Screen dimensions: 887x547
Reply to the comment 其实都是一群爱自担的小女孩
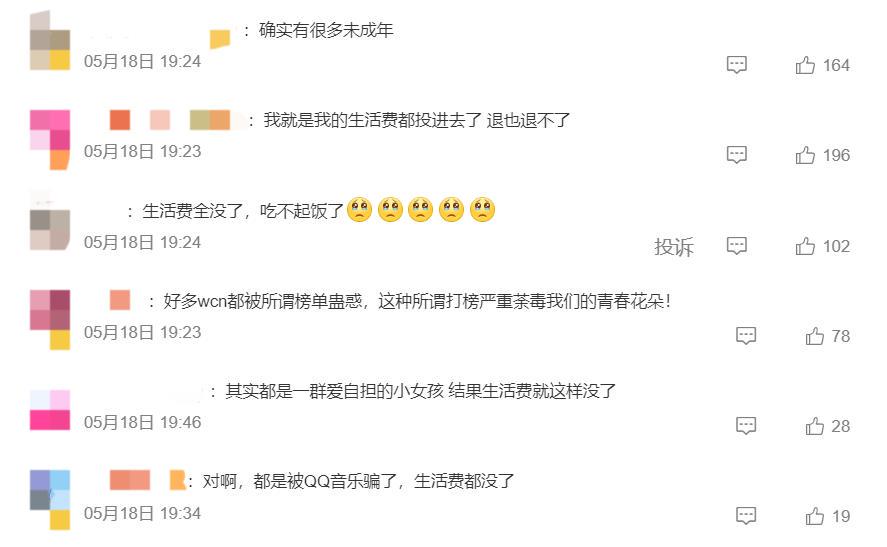pos(746,427)
